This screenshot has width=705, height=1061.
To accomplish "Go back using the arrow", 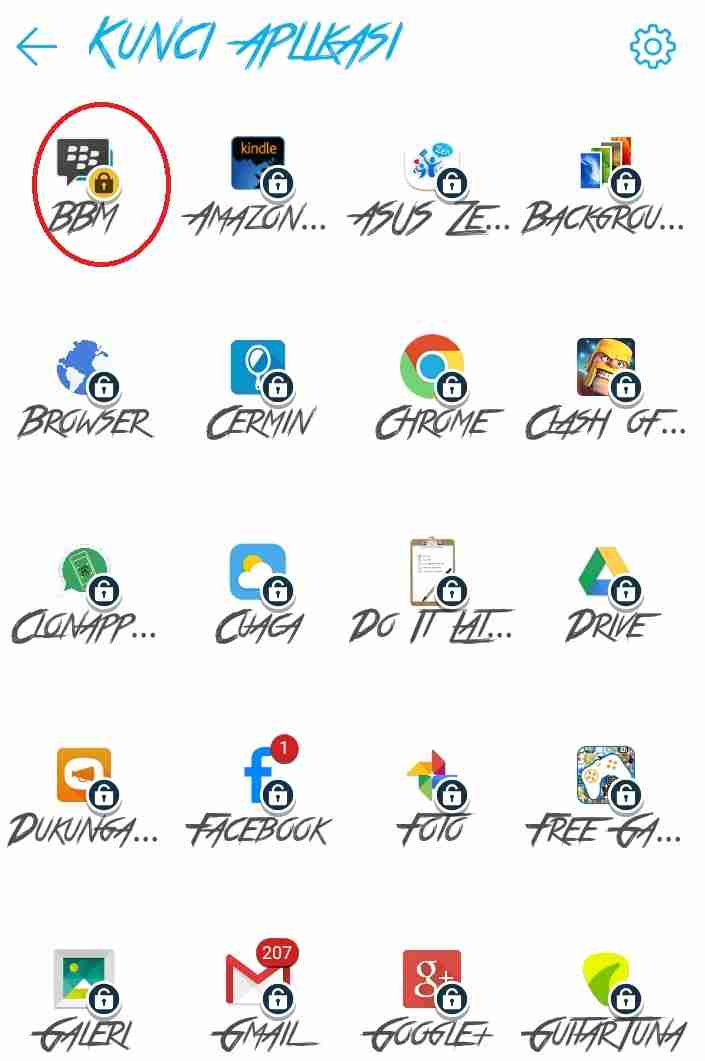I will point(37,46).
